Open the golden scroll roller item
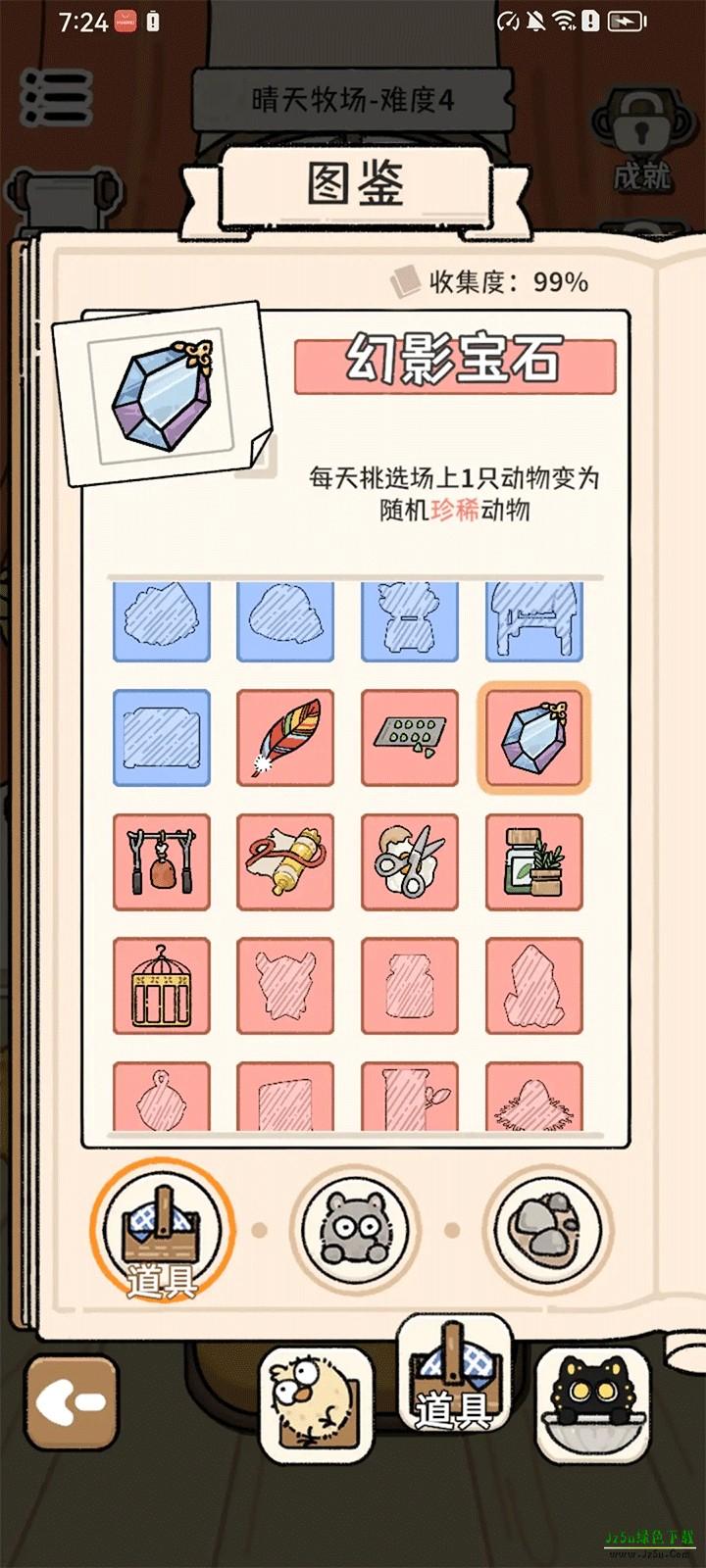This screenshot has height=1568, width=706. (285, 862)
